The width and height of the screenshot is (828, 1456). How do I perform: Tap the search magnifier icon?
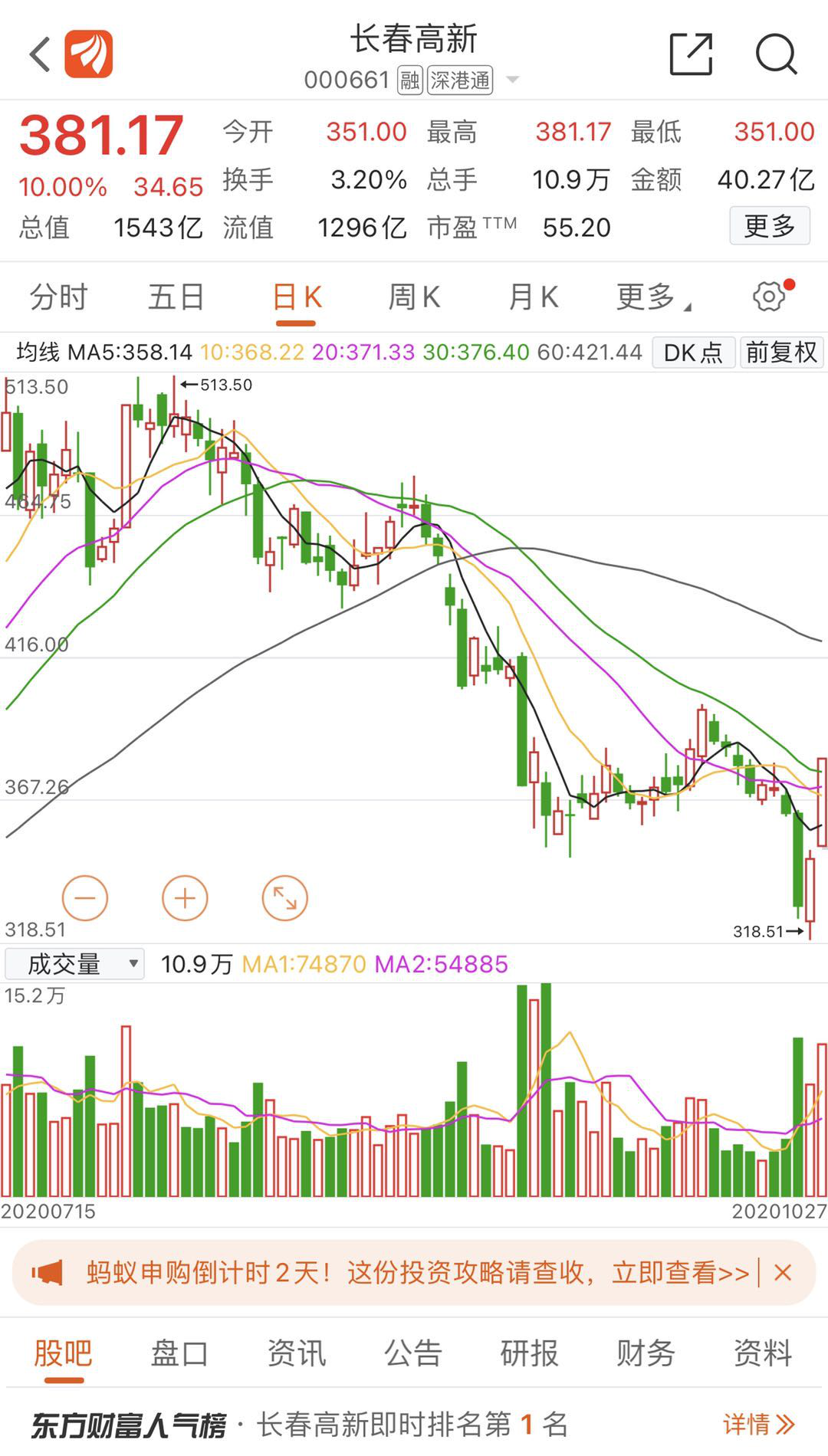click(777, 55)
